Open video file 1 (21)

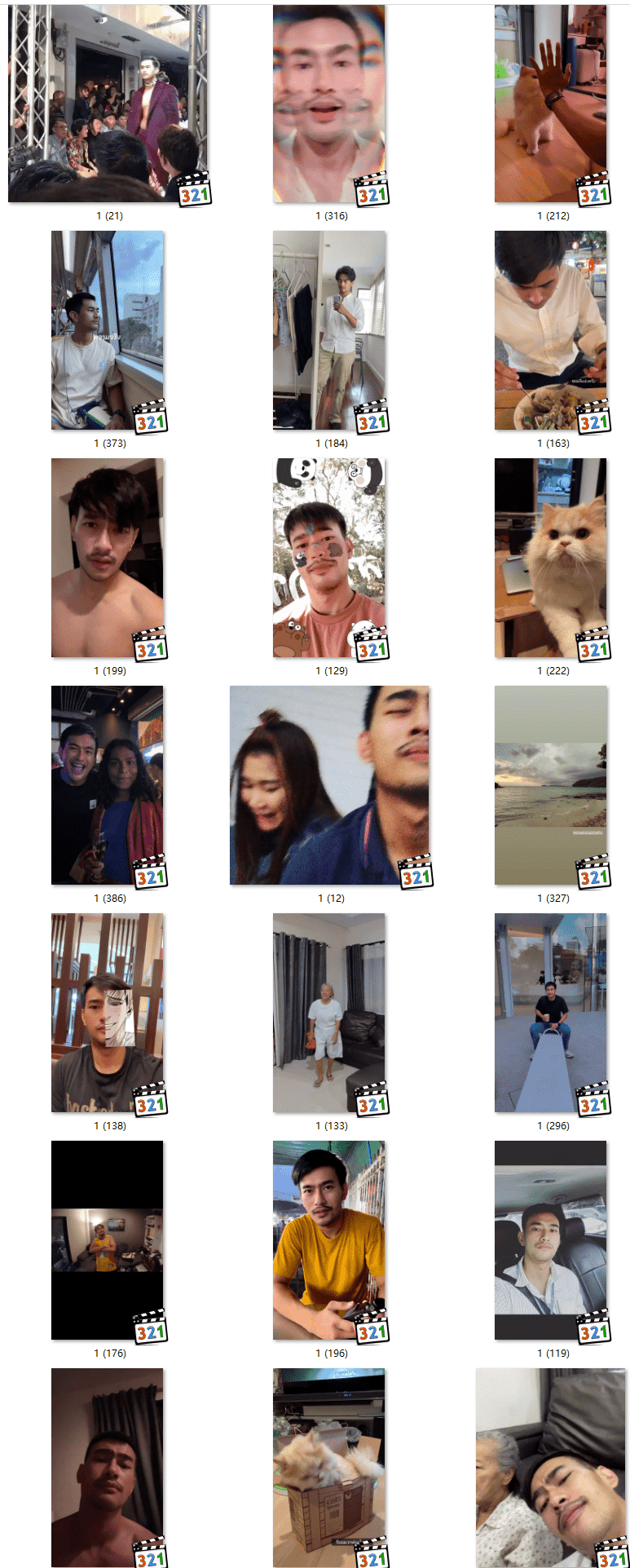pos(108,104)
